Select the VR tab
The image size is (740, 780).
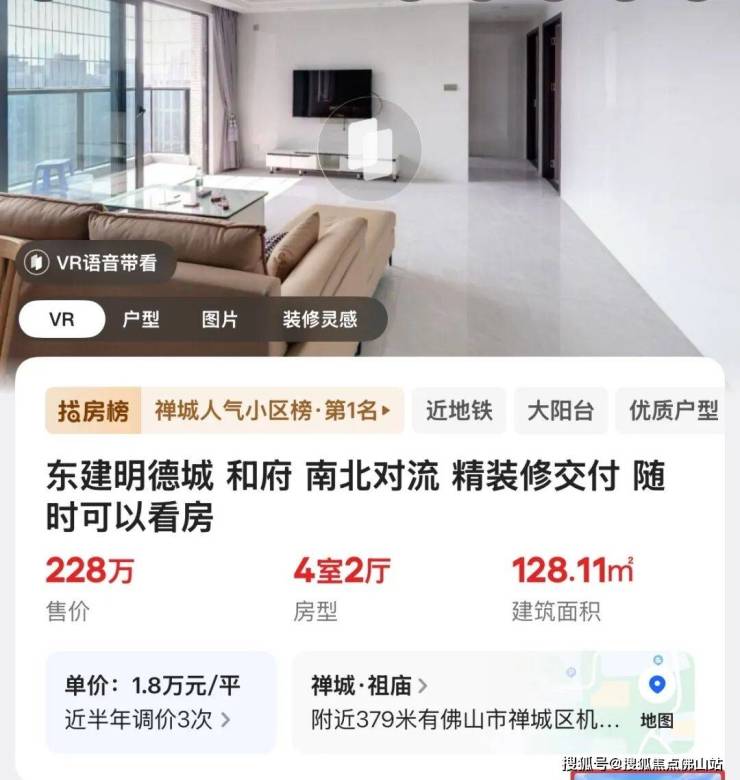(61, 320)
